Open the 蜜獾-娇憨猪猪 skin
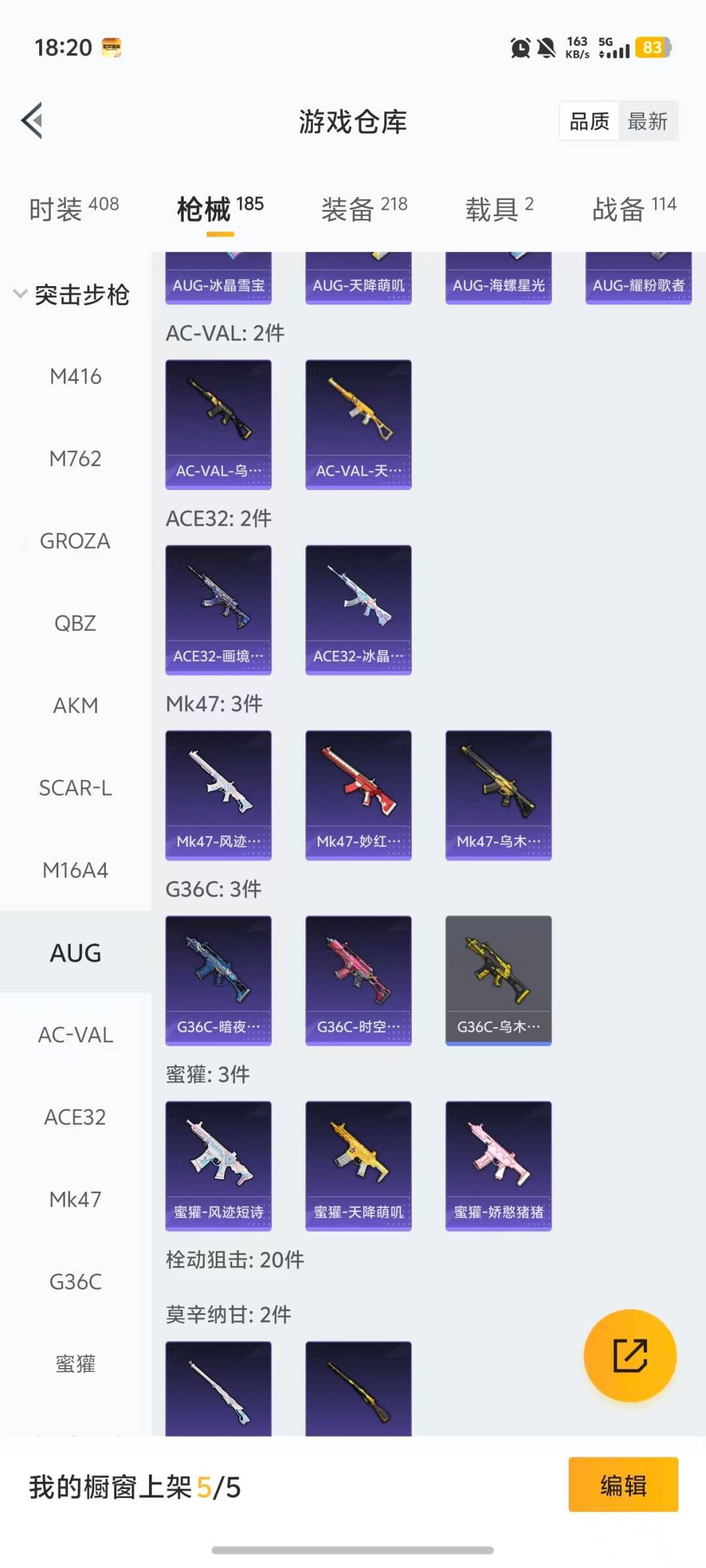This screenshot has height=1568, width=706. [x=498, y=1166]
